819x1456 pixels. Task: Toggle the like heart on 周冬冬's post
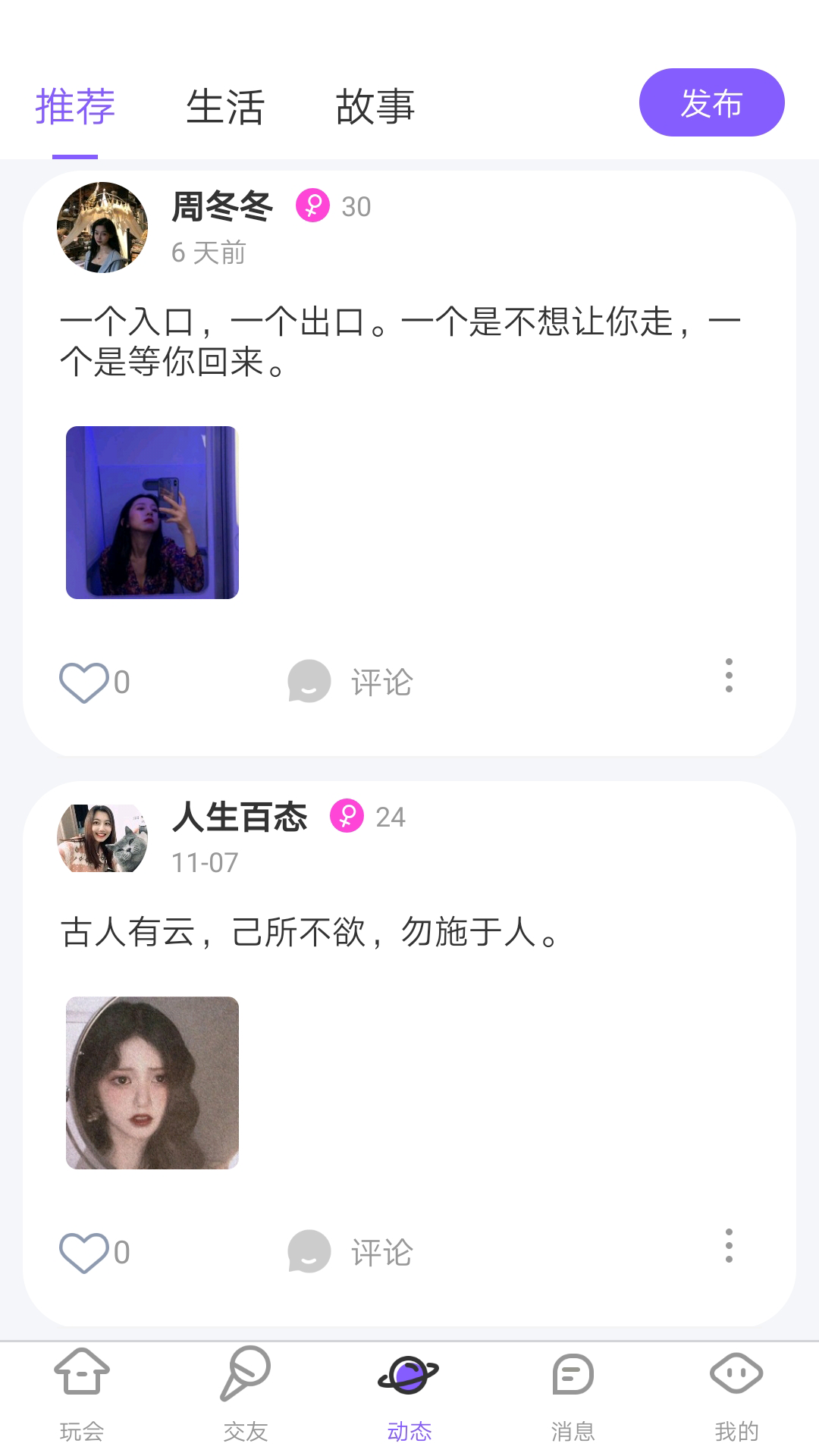click(x=85, y=681)
